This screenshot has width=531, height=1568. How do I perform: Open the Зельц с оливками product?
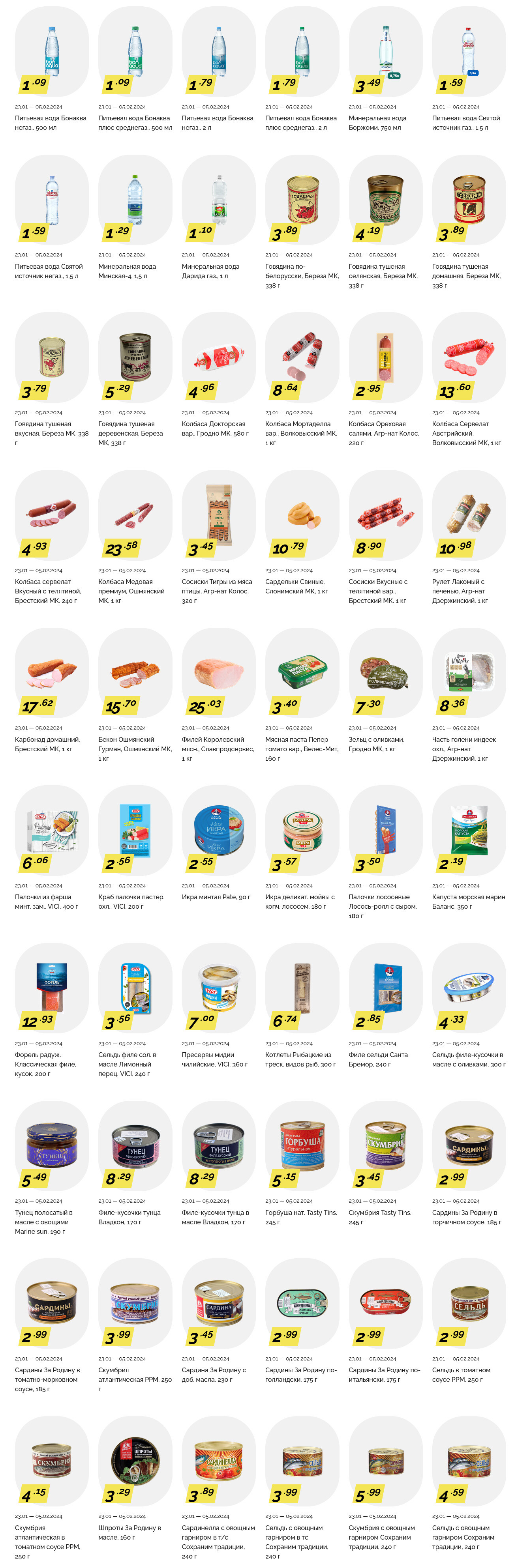385,673
